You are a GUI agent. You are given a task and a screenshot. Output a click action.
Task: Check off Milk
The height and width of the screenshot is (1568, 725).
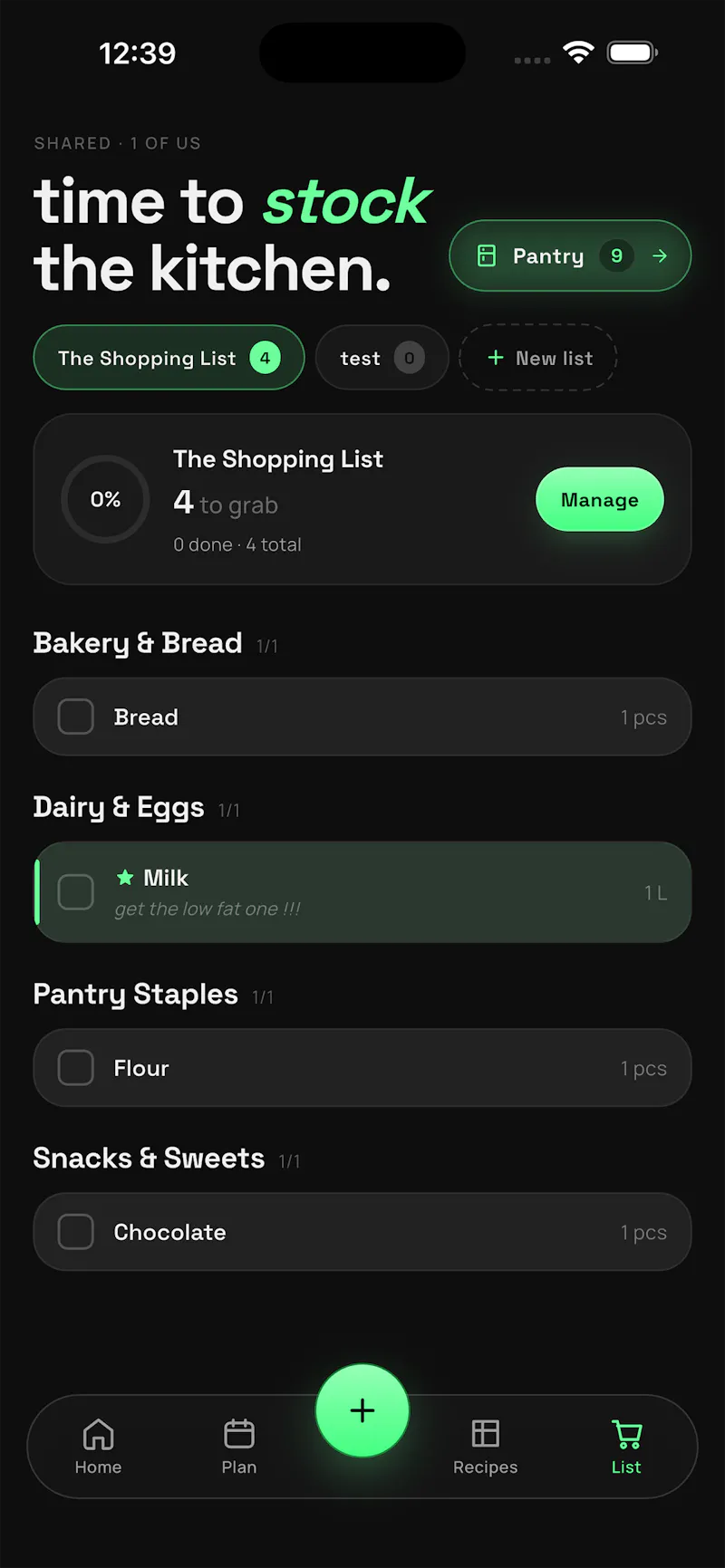click(x=76, y=892)
